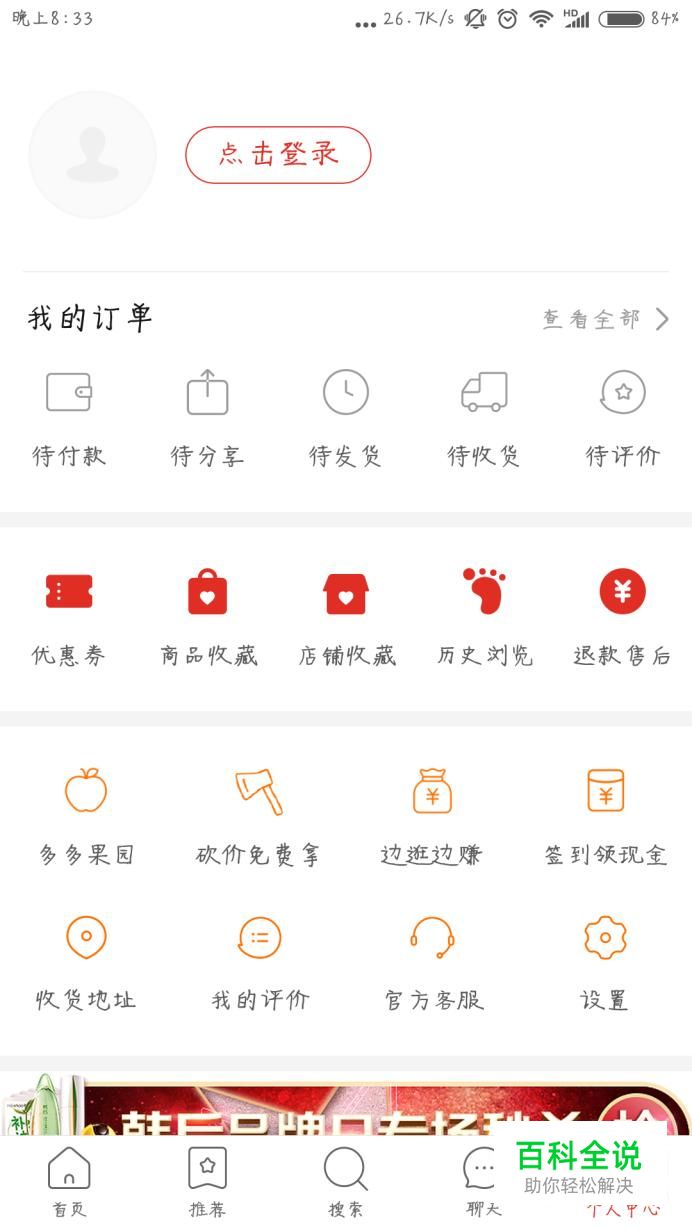Tap the 点击登录 login button
The width and height of the screenshot is (692, 1230).
point(278,155)
